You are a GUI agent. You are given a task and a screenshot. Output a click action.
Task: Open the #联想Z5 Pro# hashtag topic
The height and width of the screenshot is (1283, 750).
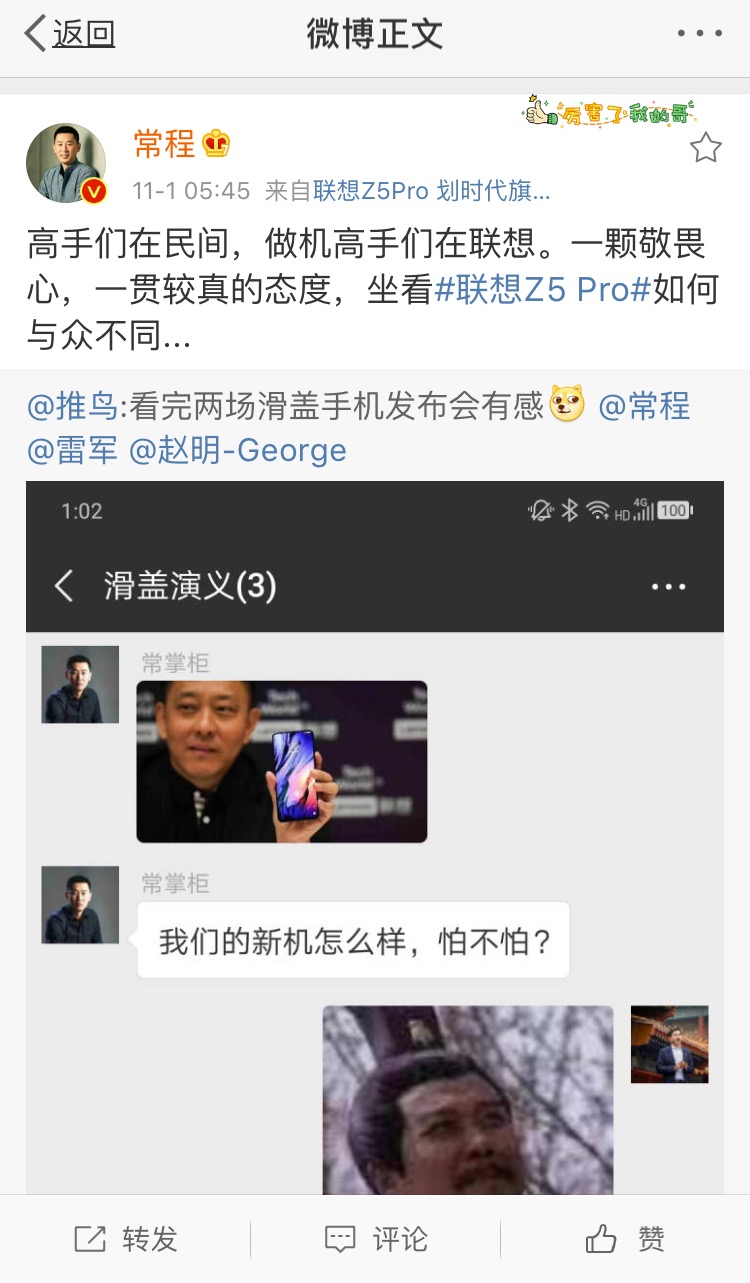pyautogui.click(x=543, y=290)
